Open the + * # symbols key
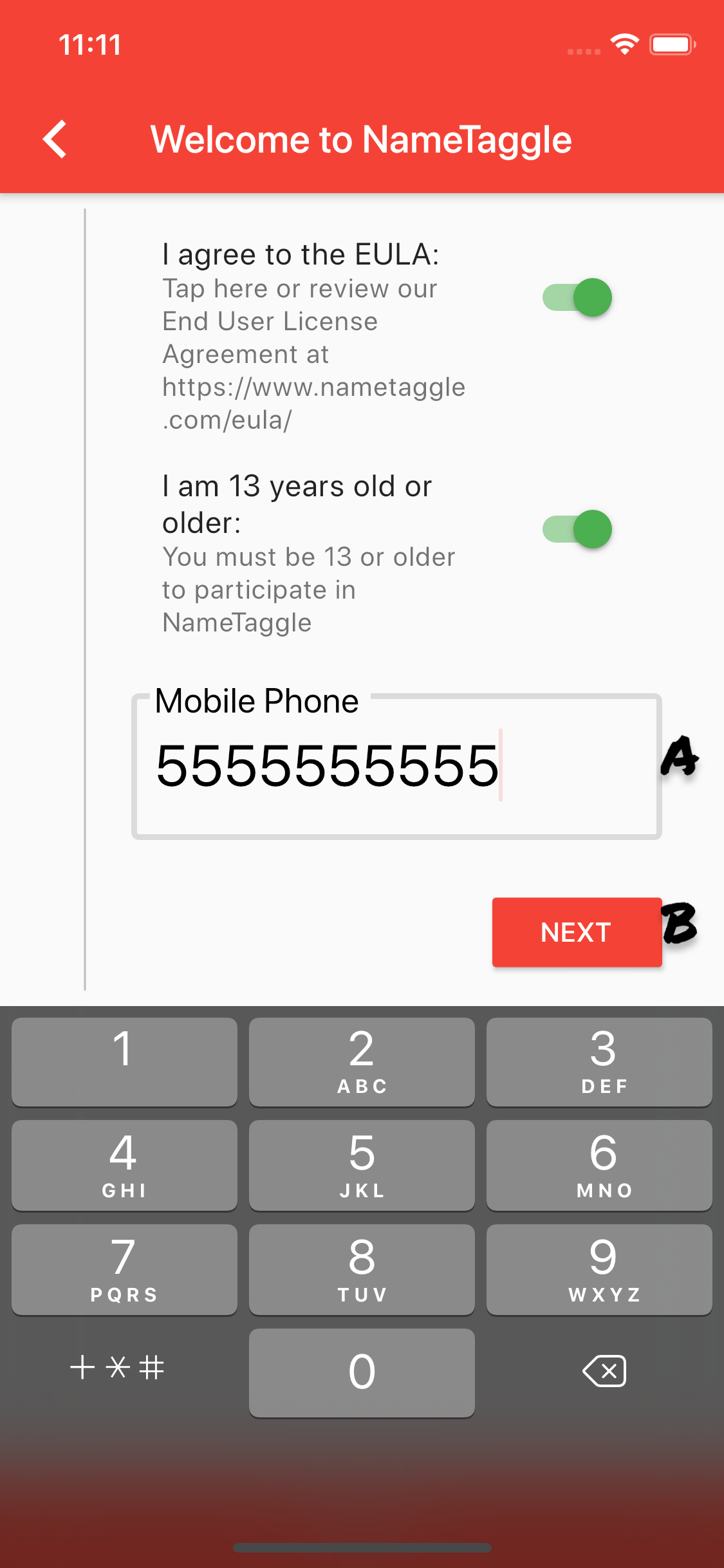 coord(117,1367)
